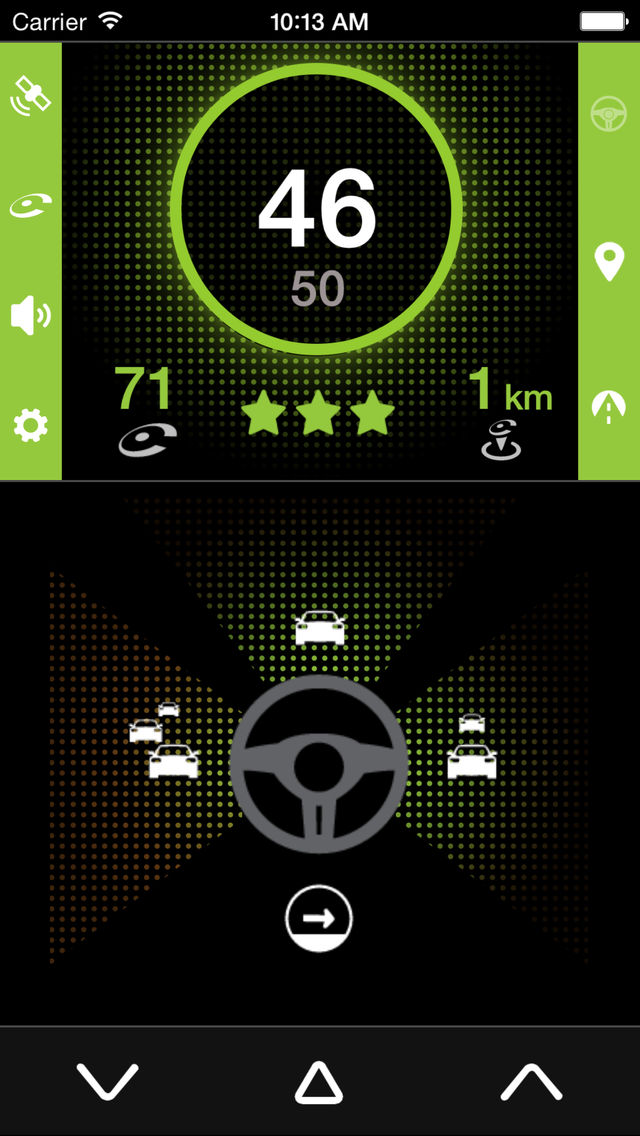Viewport: 640px width, 1136px height.
Task: Tap the triangle button in bottom bar
Action: pyautogui.click(x=319, y=1082)
